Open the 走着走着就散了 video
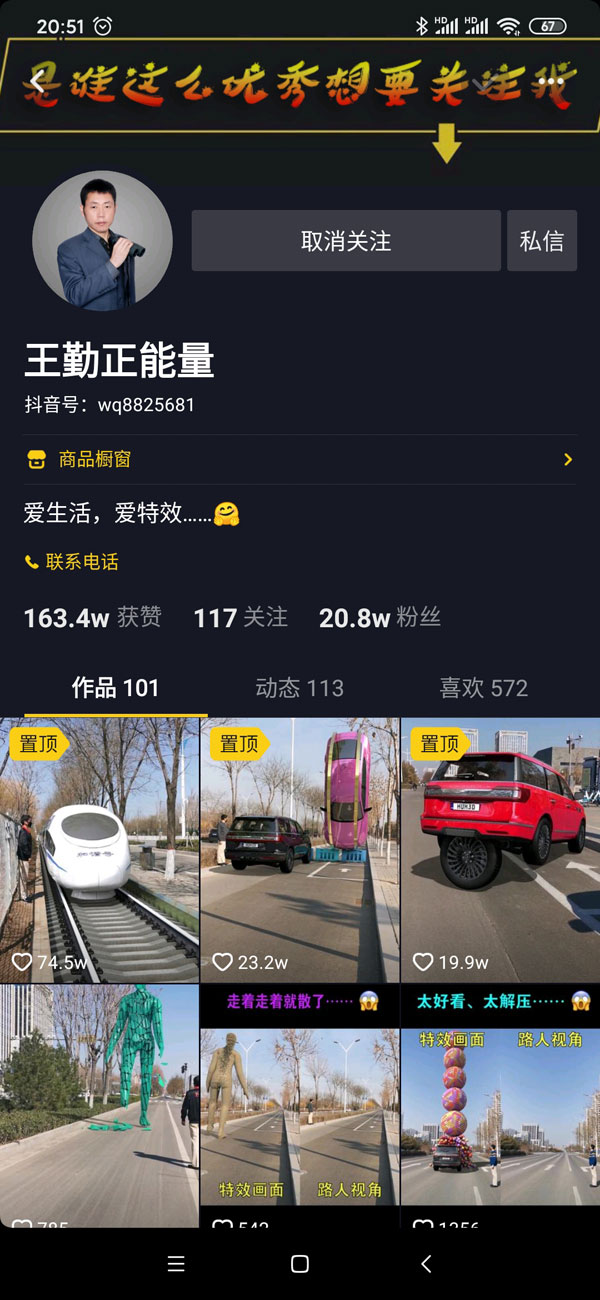600x1300 pixels. click(x=299, y=1105)
